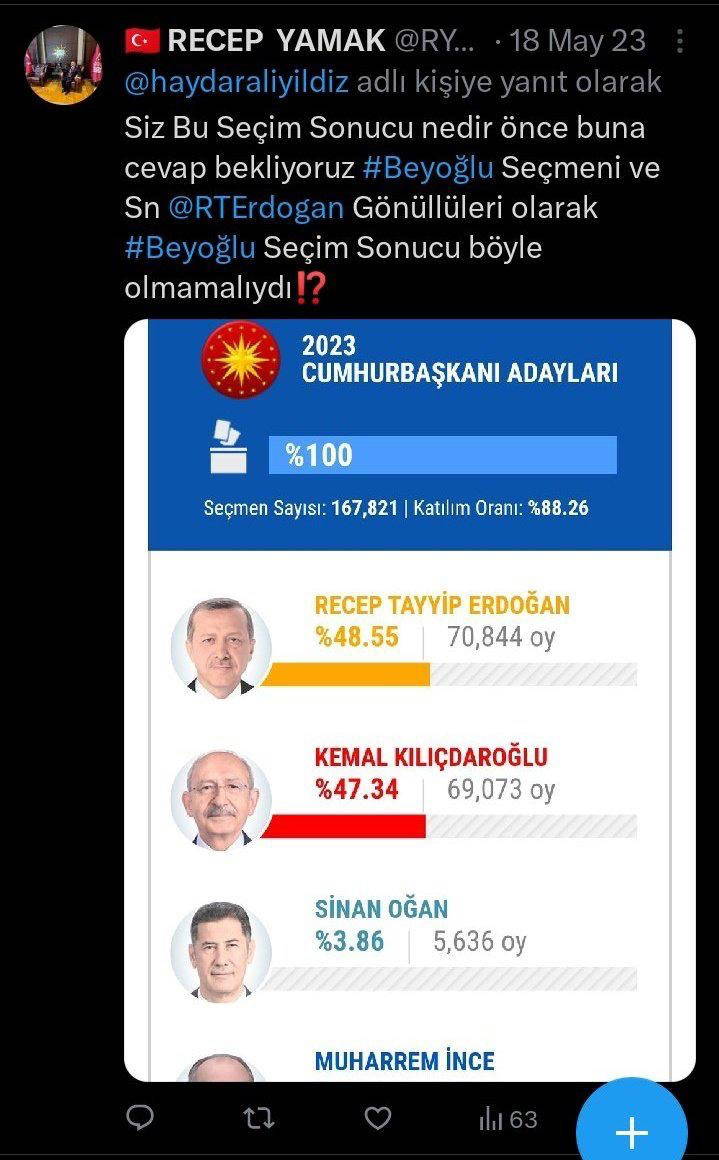Like this tweet
The image size is (719, 1160).
377,1118
